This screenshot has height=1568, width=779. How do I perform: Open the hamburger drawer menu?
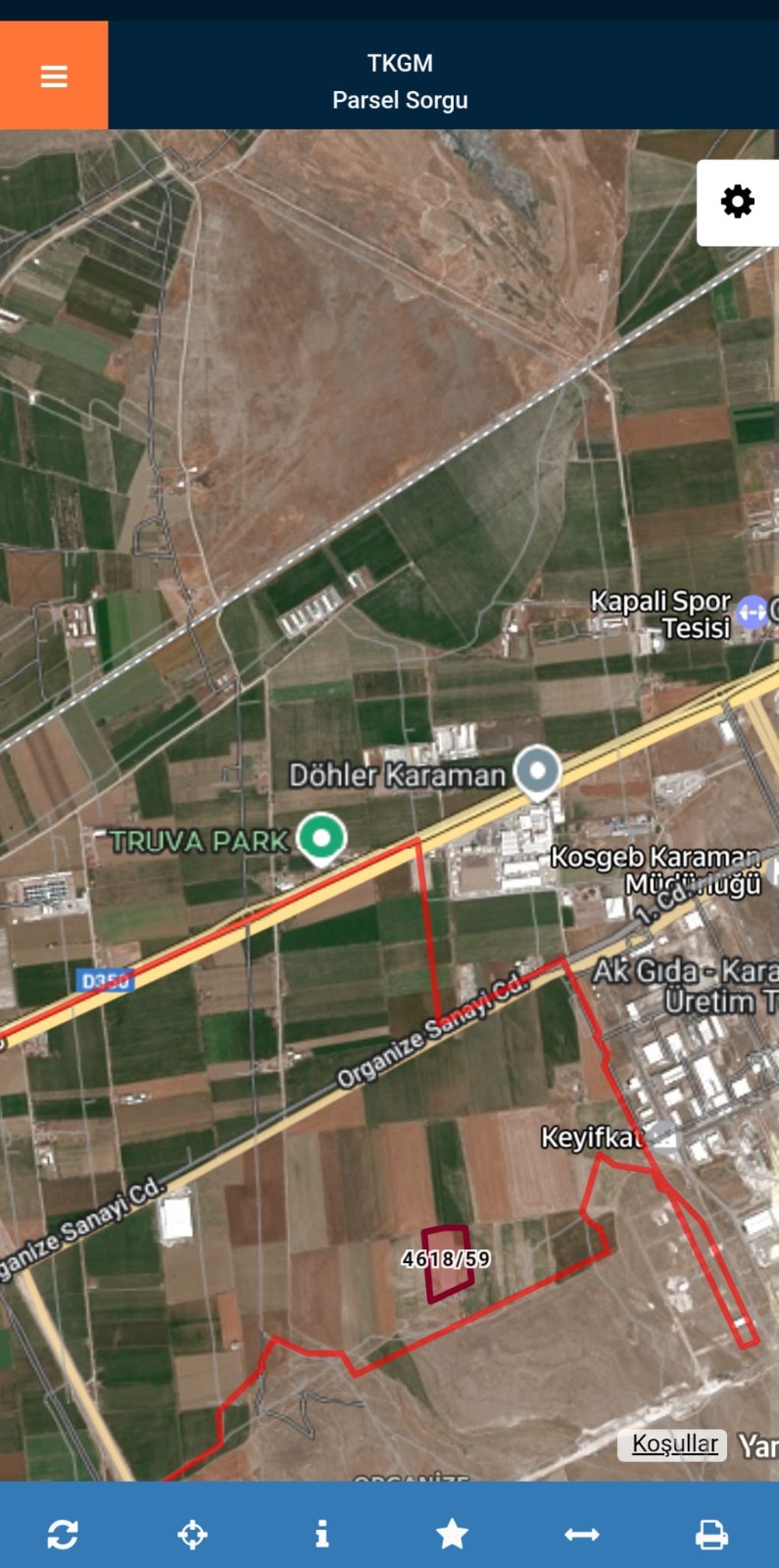(54, 75)
